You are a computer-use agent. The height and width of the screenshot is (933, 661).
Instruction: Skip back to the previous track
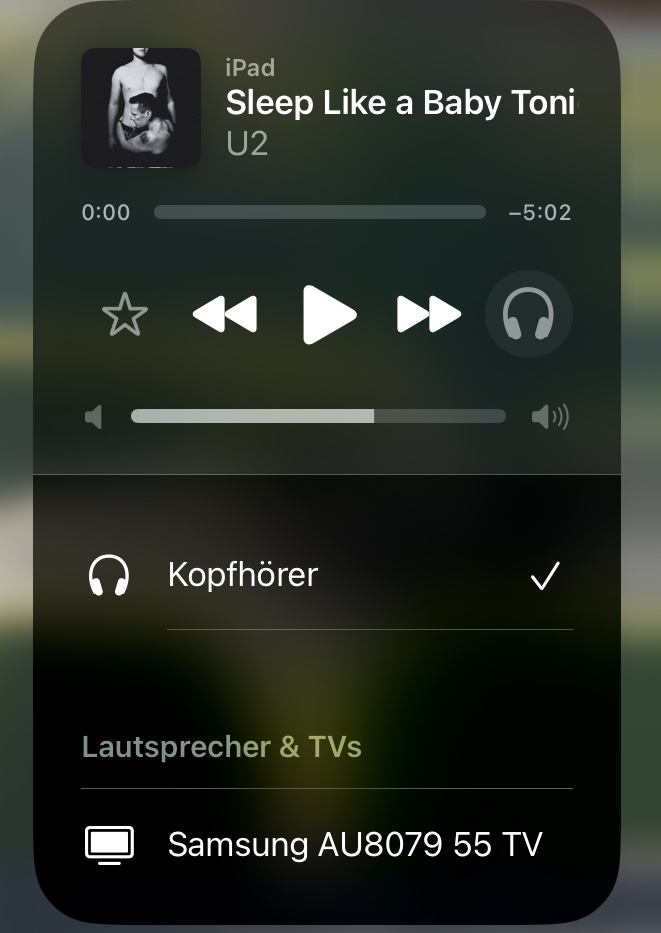(225, 315)
